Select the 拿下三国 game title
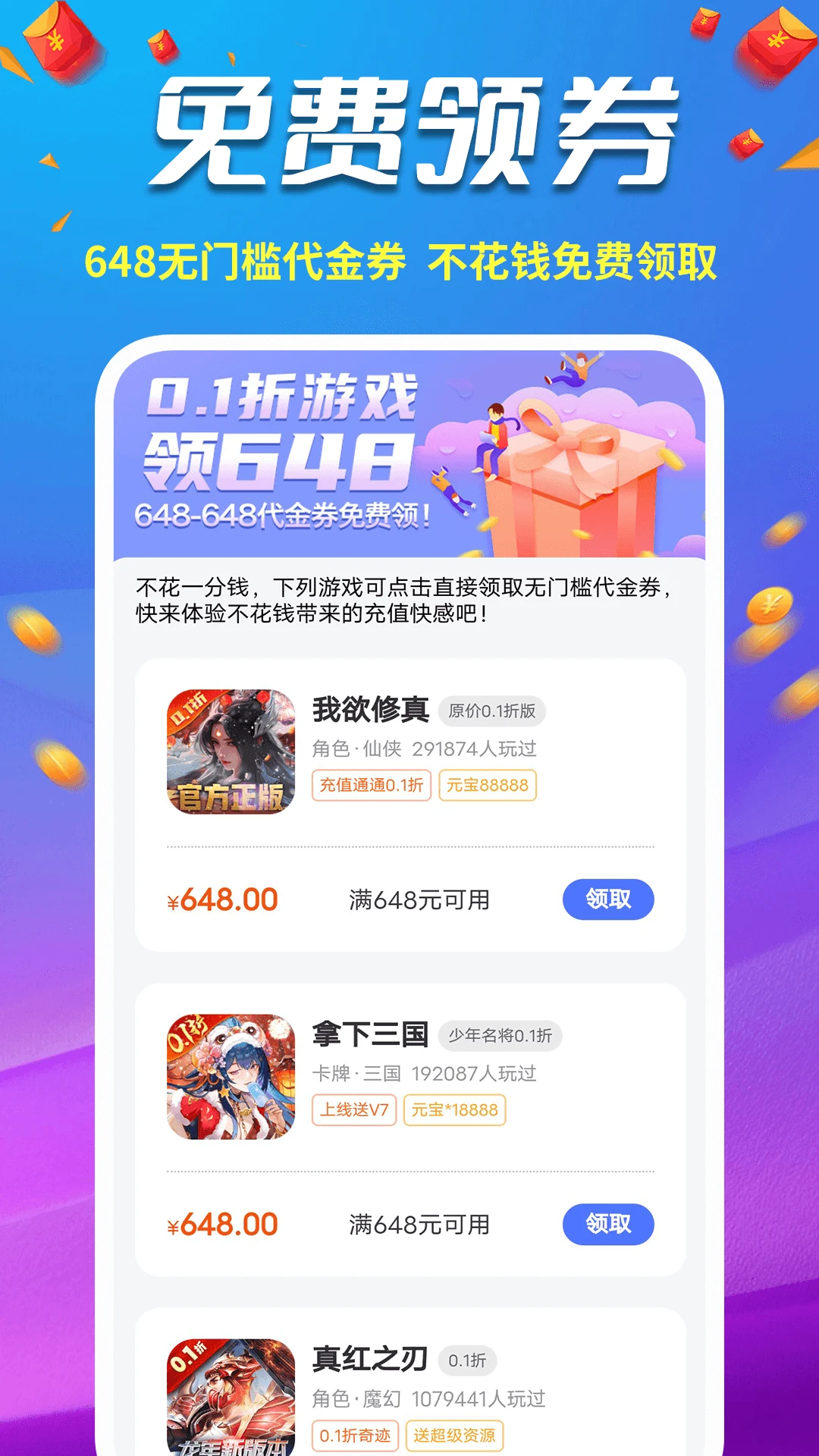The height and width of the screenshot is (1456, 819). point(371,1033)
